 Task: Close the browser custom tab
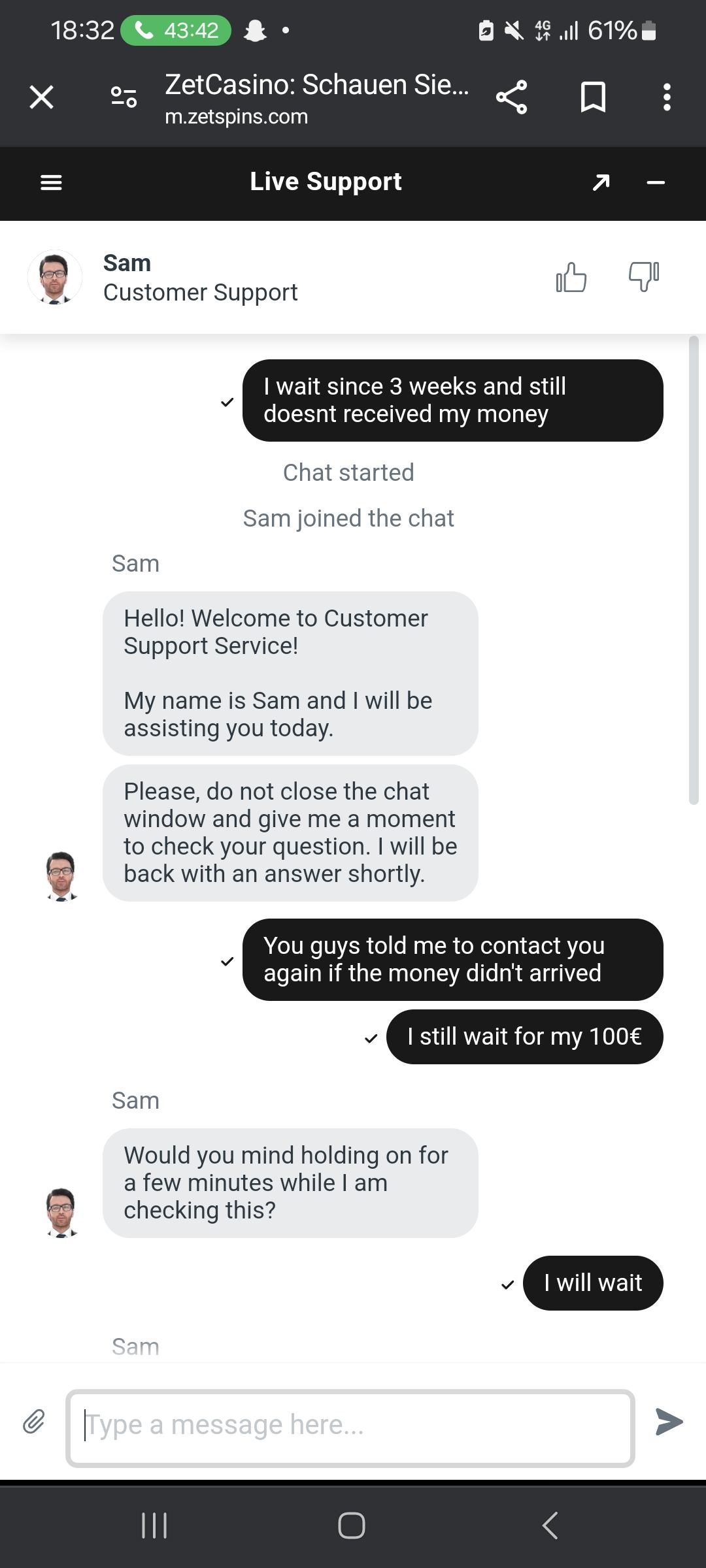click(x=42, y=97)
